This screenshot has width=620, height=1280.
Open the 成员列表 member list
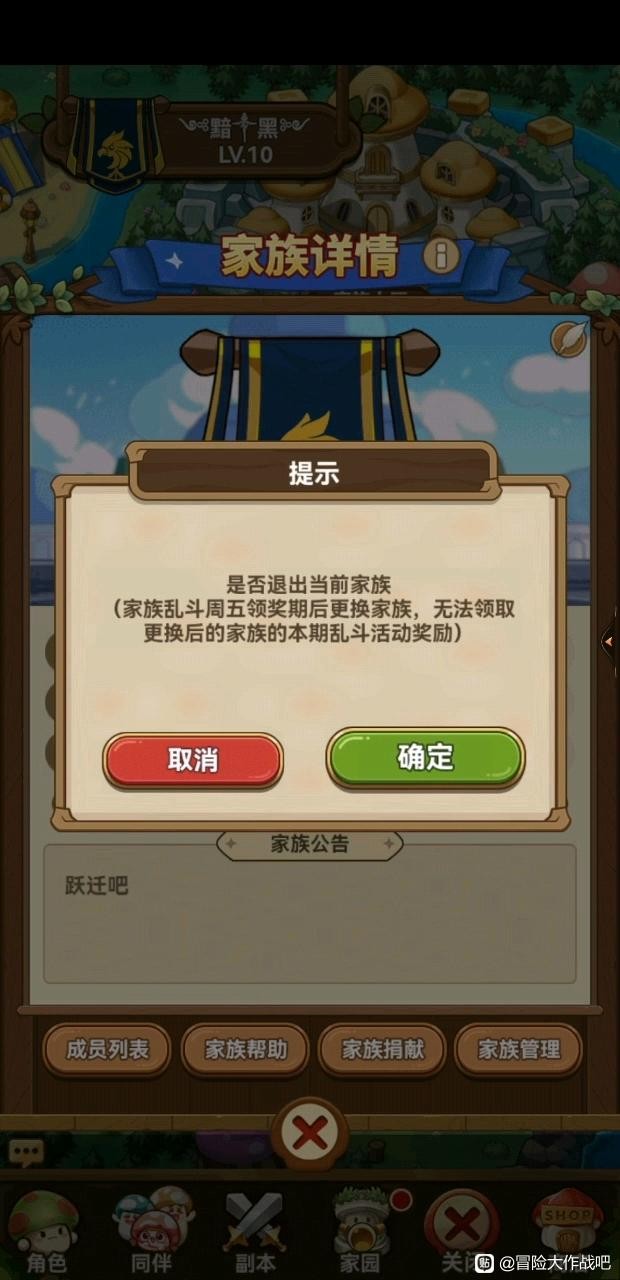[107, 1049]
